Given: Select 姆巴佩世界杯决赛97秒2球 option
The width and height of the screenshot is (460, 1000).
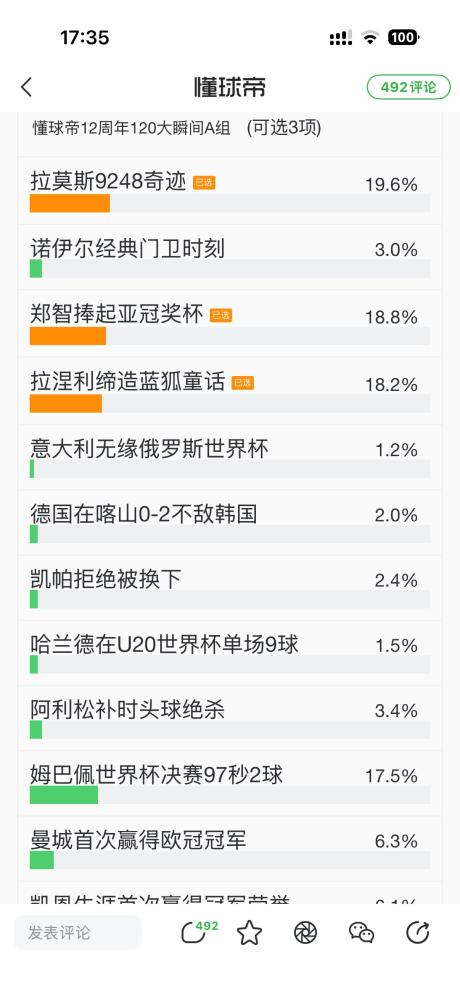Looking at the screenshot, I should pyautogui.click(x=230, y=783).
